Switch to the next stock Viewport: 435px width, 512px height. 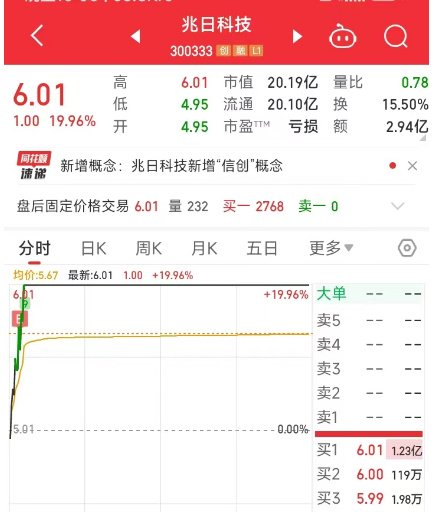tap(297, 36)
